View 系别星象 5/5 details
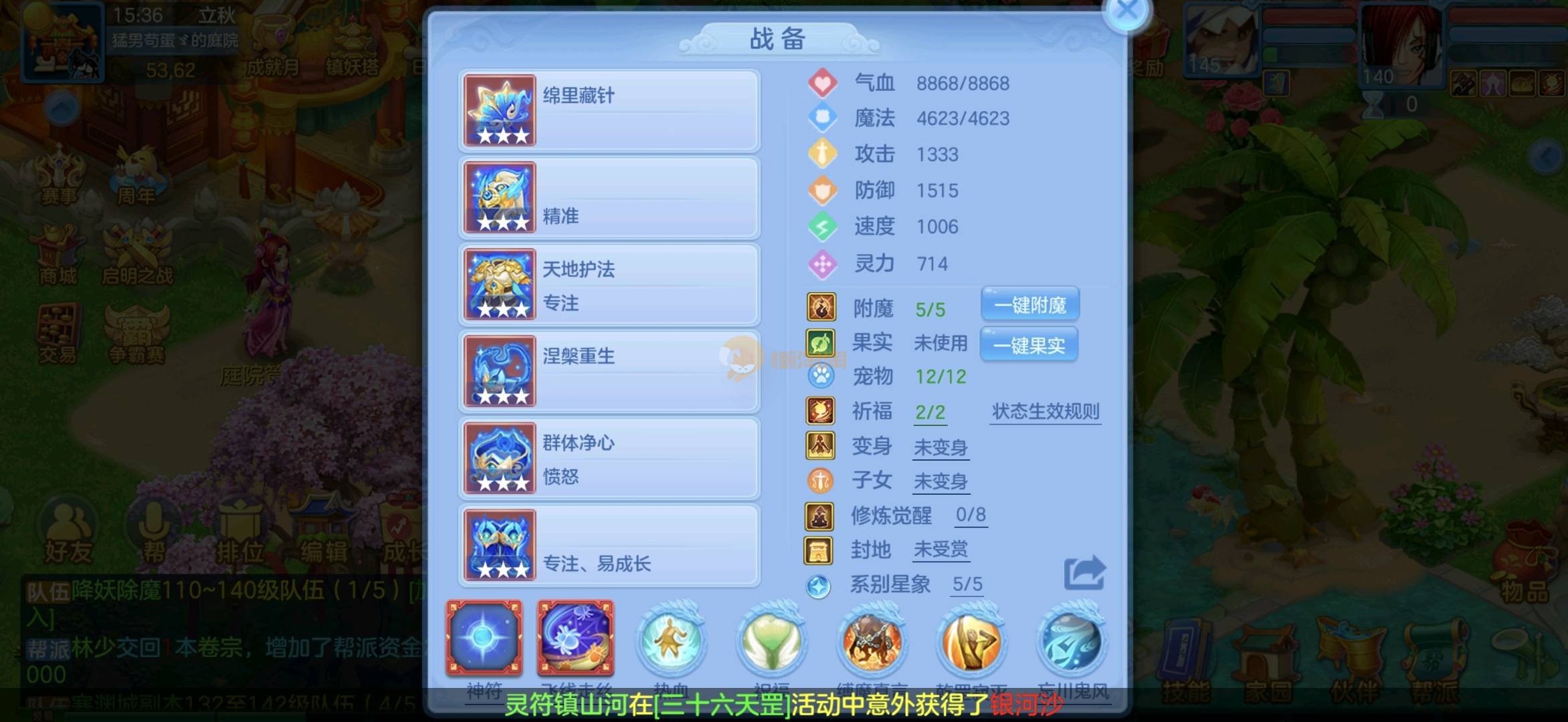This screenshot has width=1568, height=722. coord(967,585)
